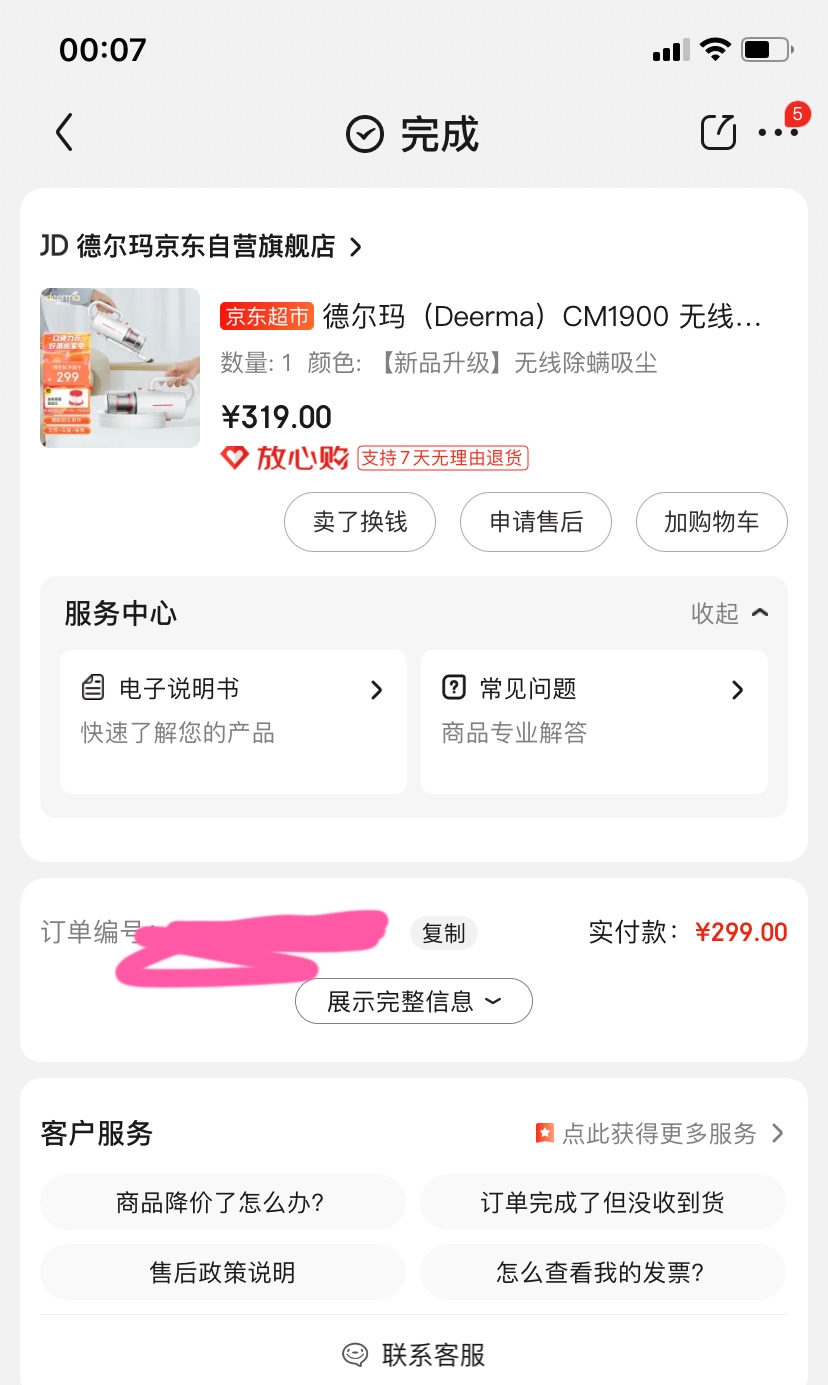Select 怎么查看我的发票? question
Image resolution: width=828 pixels, height=1385 pixels.
(x=603, y=1272)
